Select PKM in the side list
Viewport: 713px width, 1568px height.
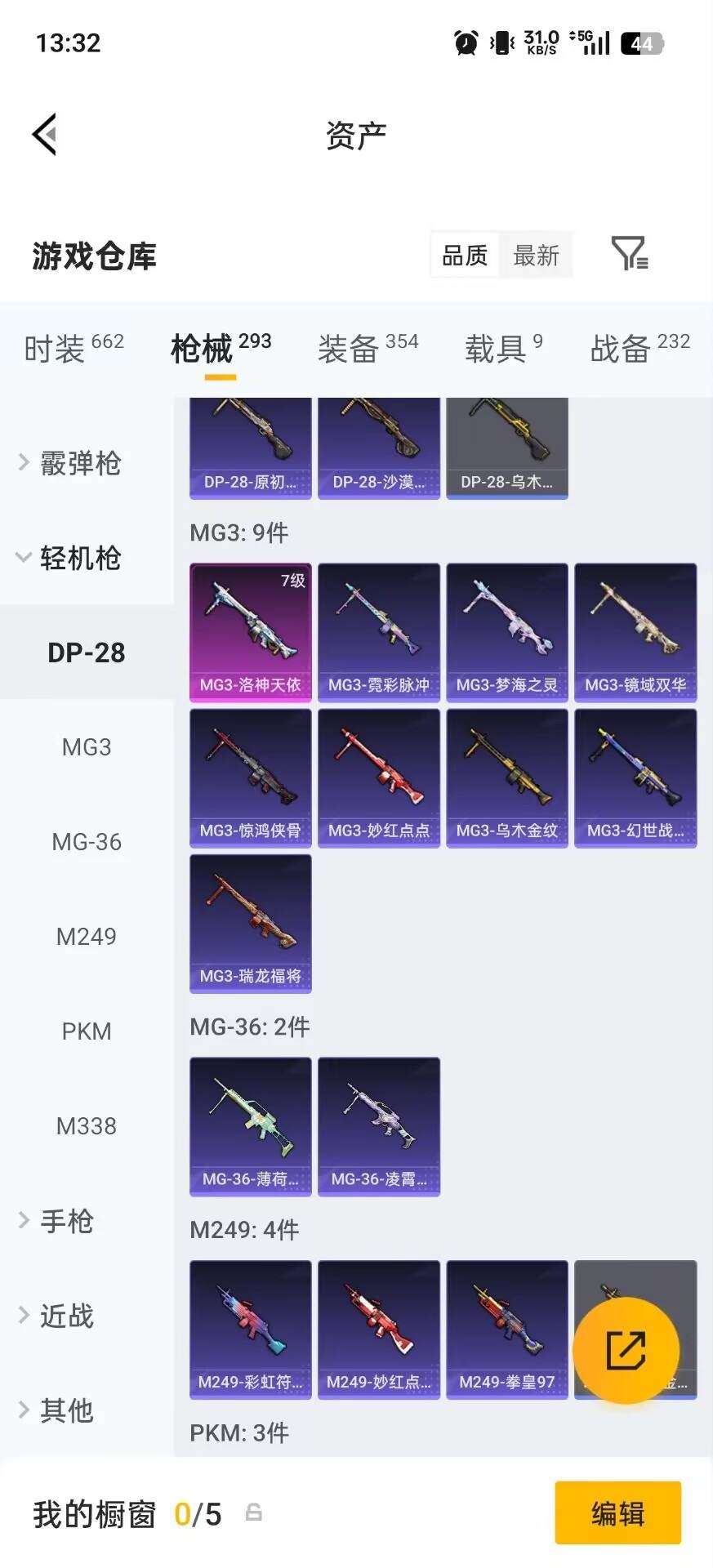tap(87, 1031)
